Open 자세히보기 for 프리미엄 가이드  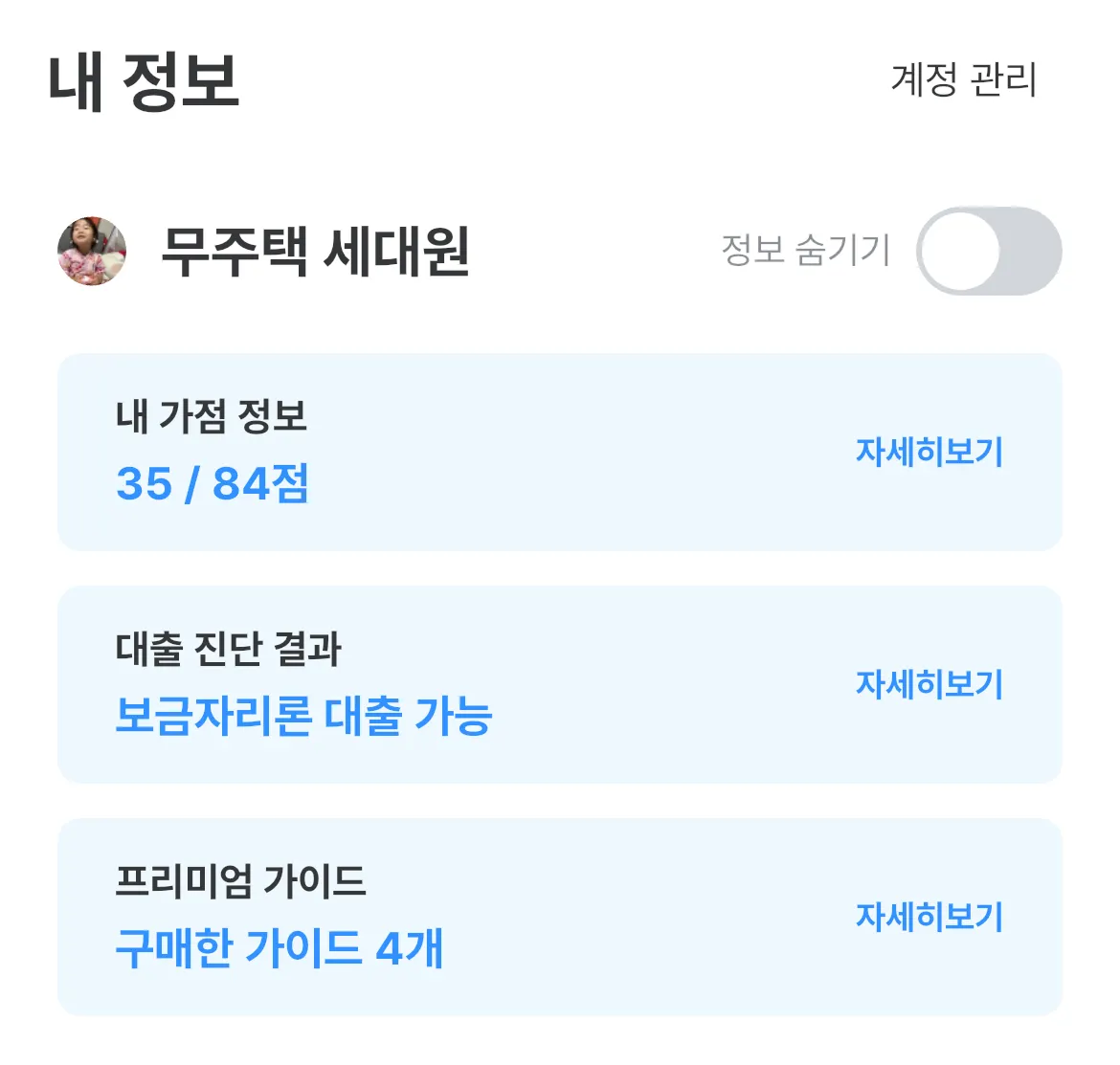pos(929,917)
